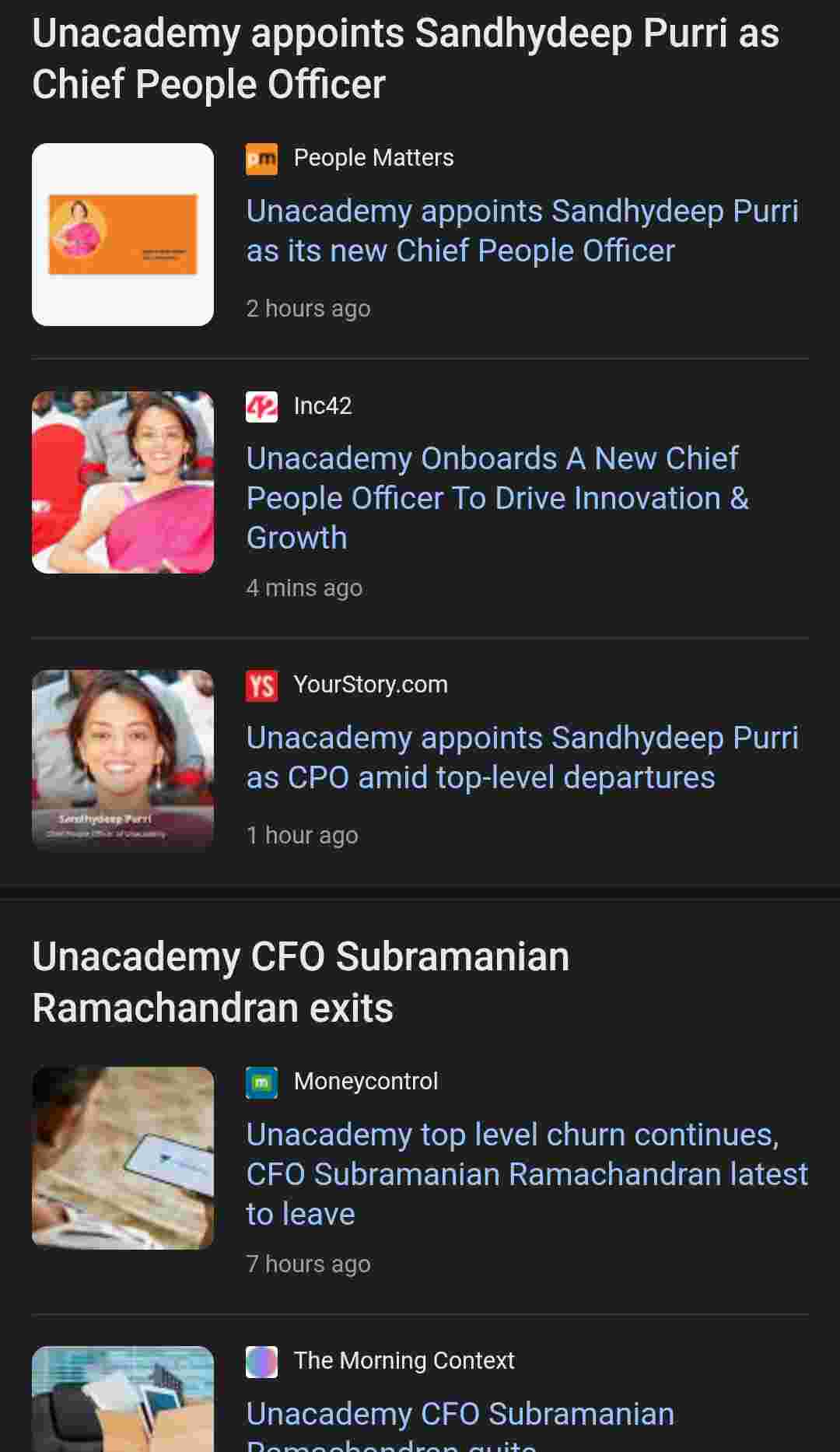Tap the YourStory.com article thumbnail
Screen dimensions: 840x1452
pos(123,760)
